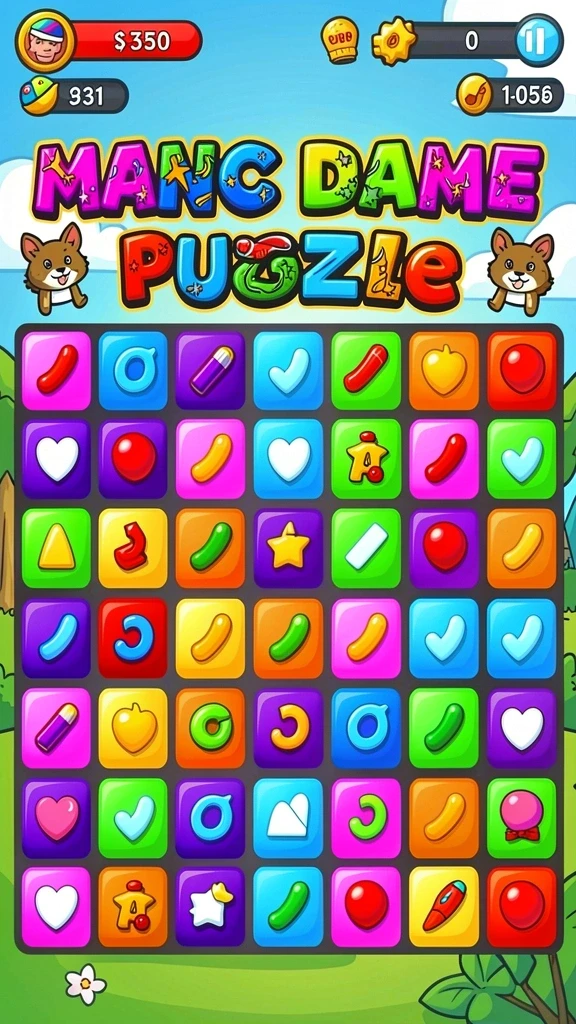
Task: Pick the blue bean on purple tile
Action: (56, 638)
